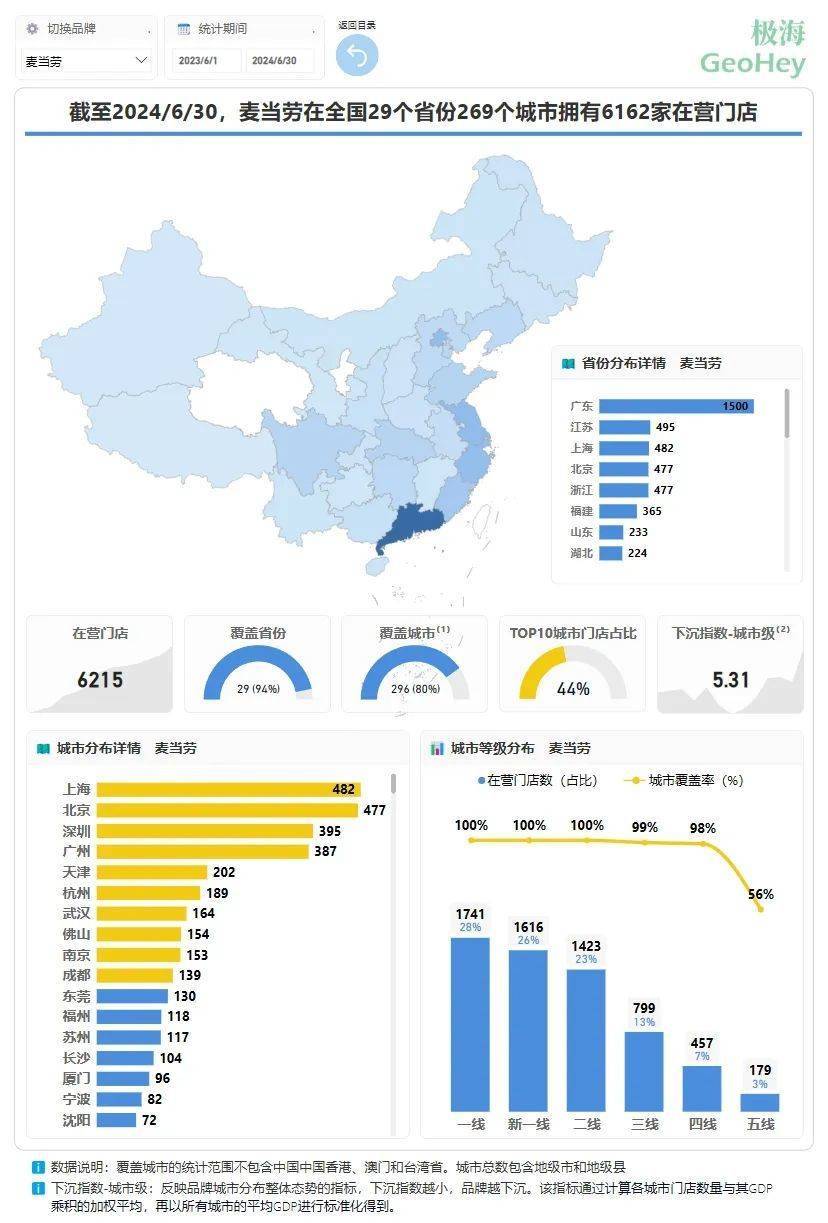The image size is (828, 1223).
Task: Tap the scrollbar of the 城市分布详情 list
Action: coord(394,783)
